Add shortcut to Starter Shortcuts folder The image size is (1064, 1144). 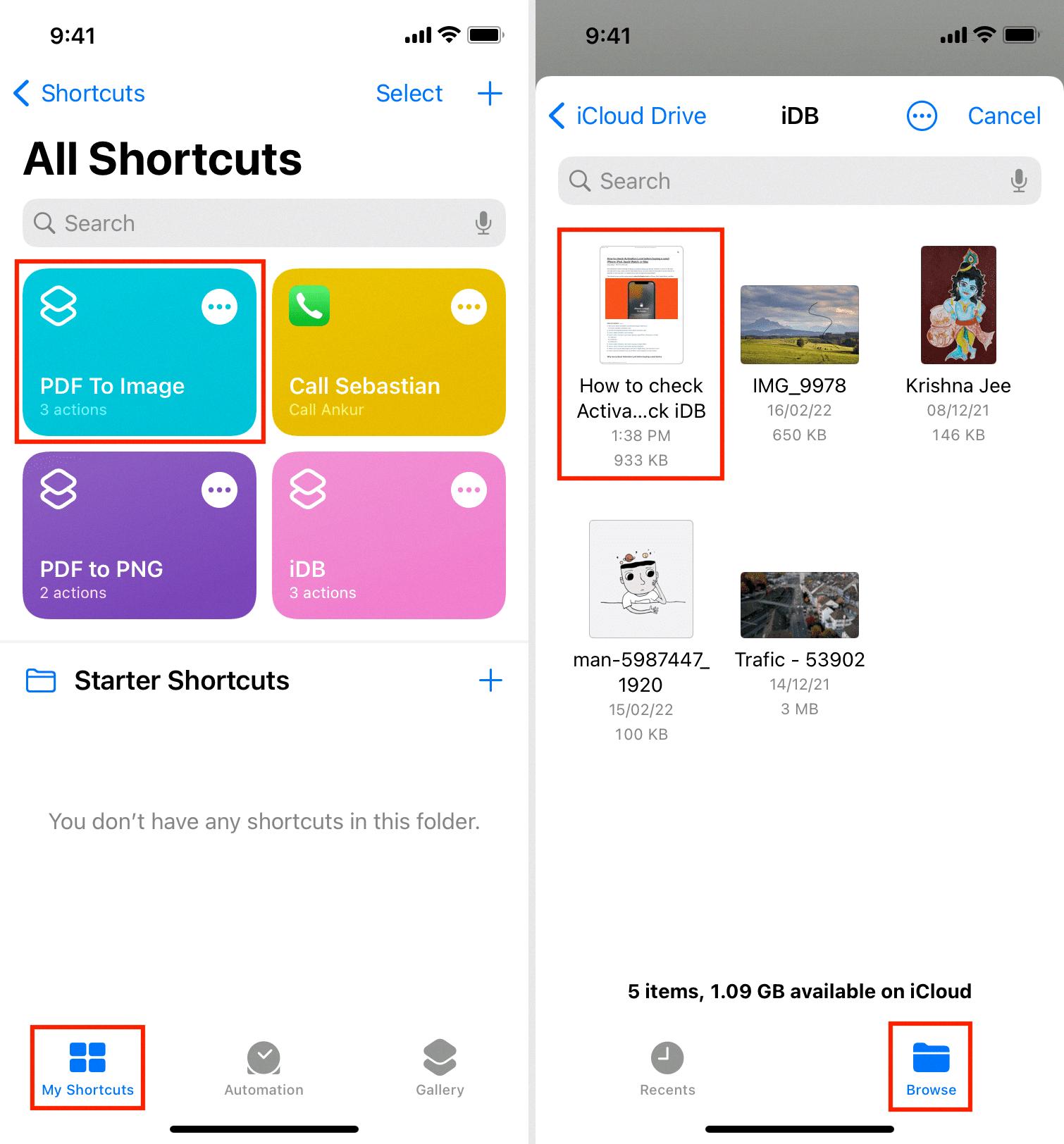coord(490,680)
